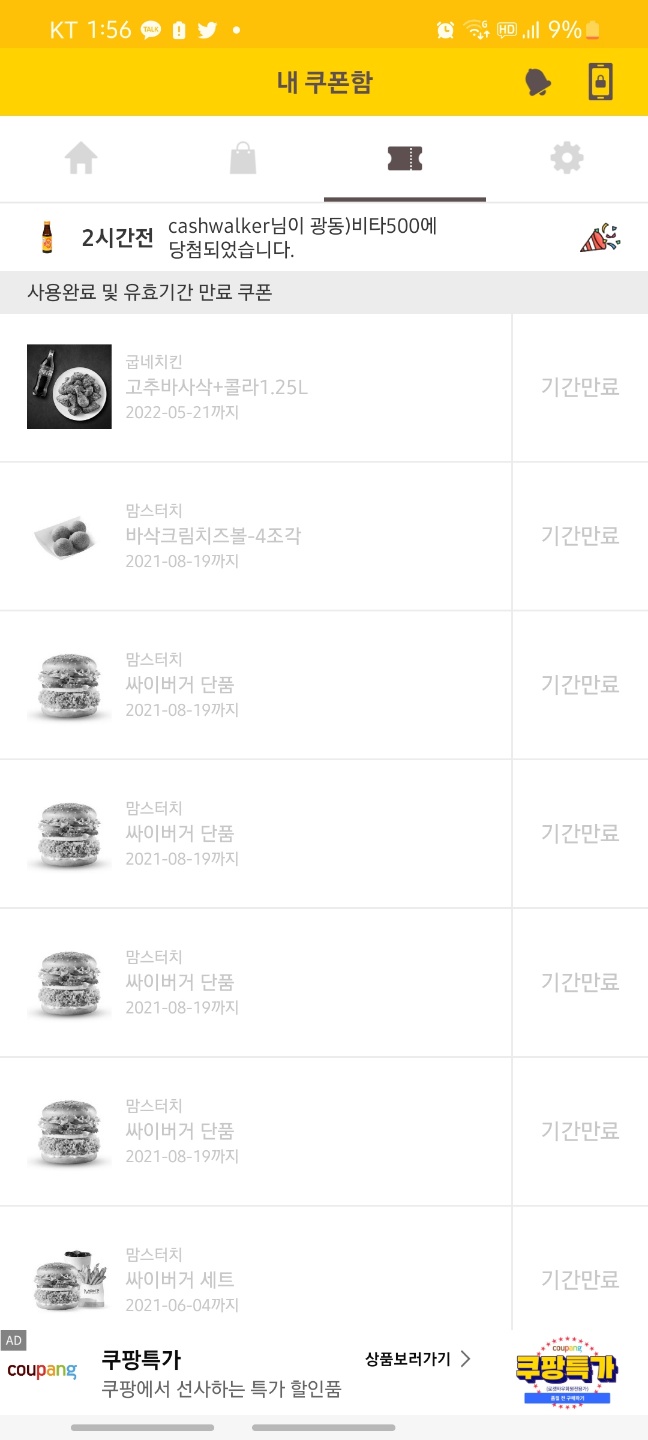Switch to the settings gear tab
The height and width of the screenshot is (1440, 648).
click(567, 158)
